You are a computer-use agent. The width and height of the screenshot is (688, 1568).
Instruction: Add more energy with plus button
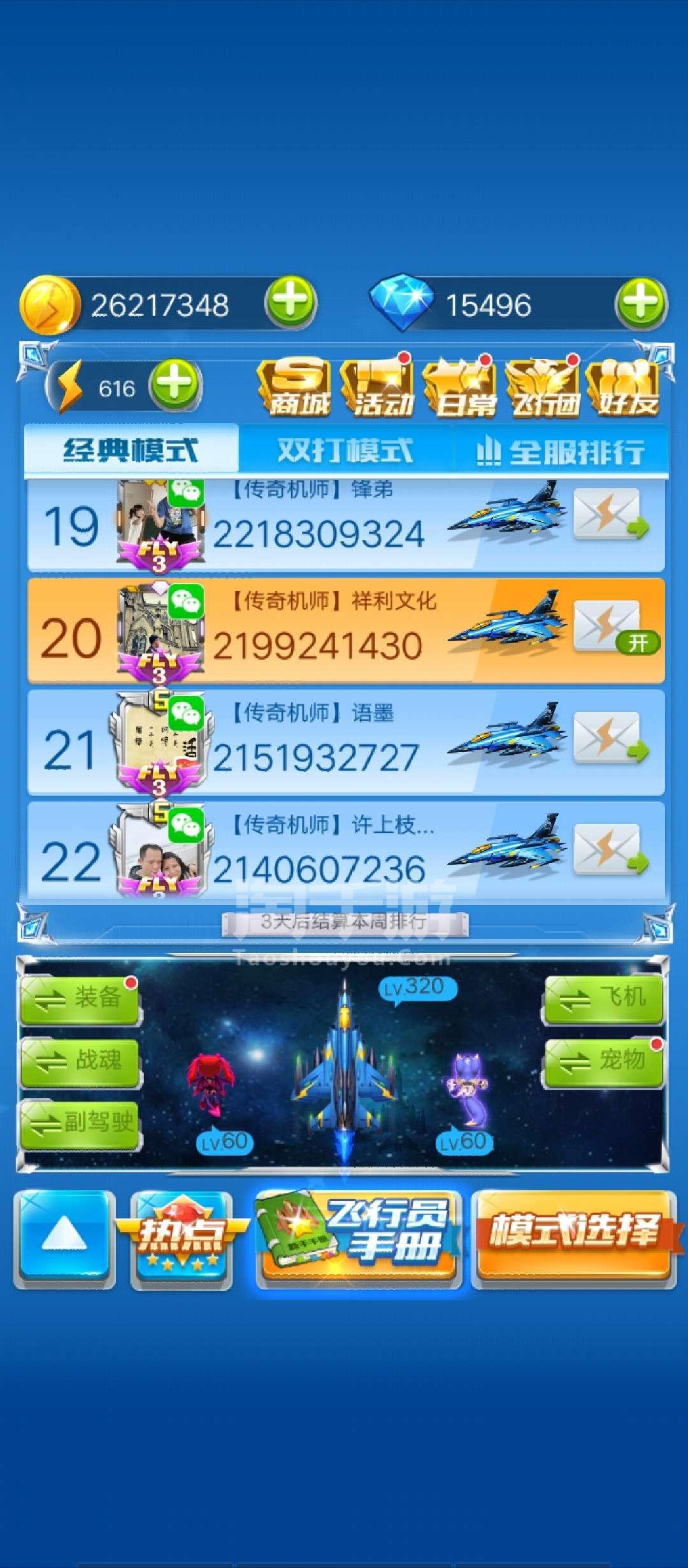175,386
